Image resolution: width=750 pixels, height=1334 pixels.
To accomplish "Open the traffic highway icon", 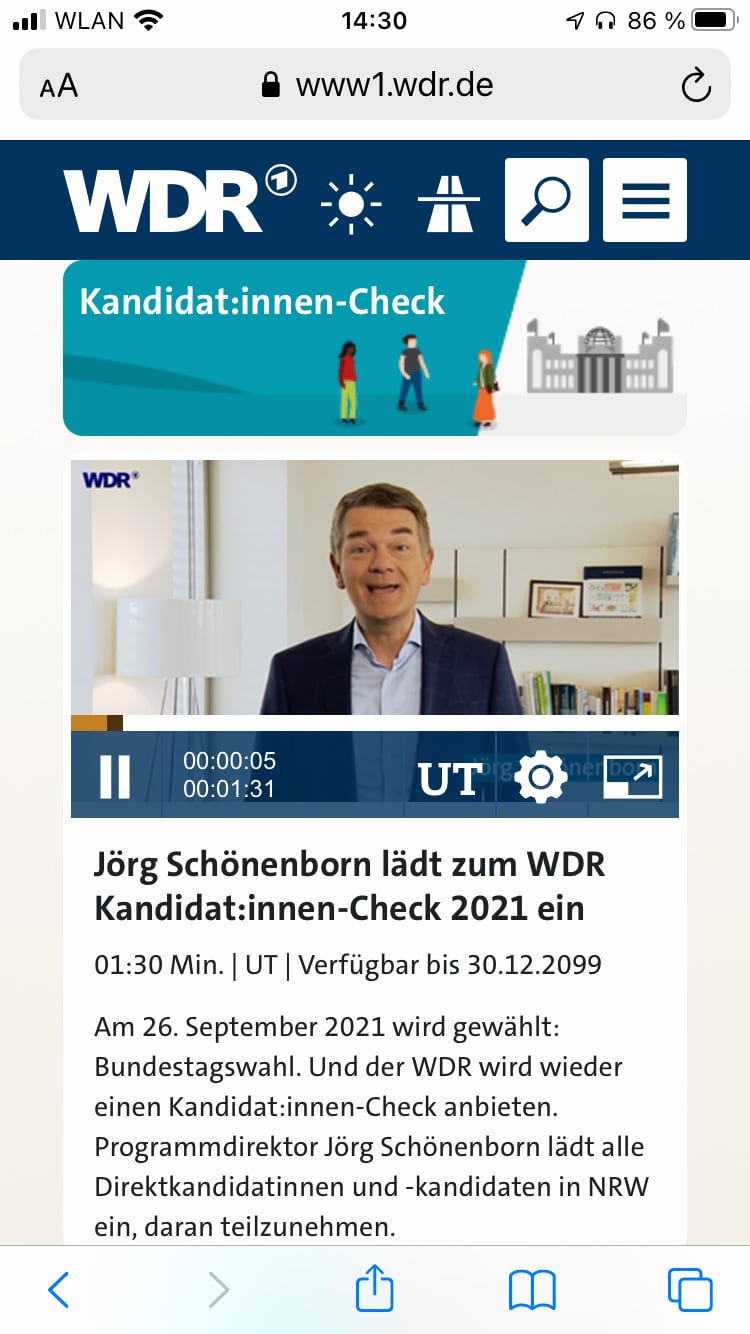I will (449, 203).
